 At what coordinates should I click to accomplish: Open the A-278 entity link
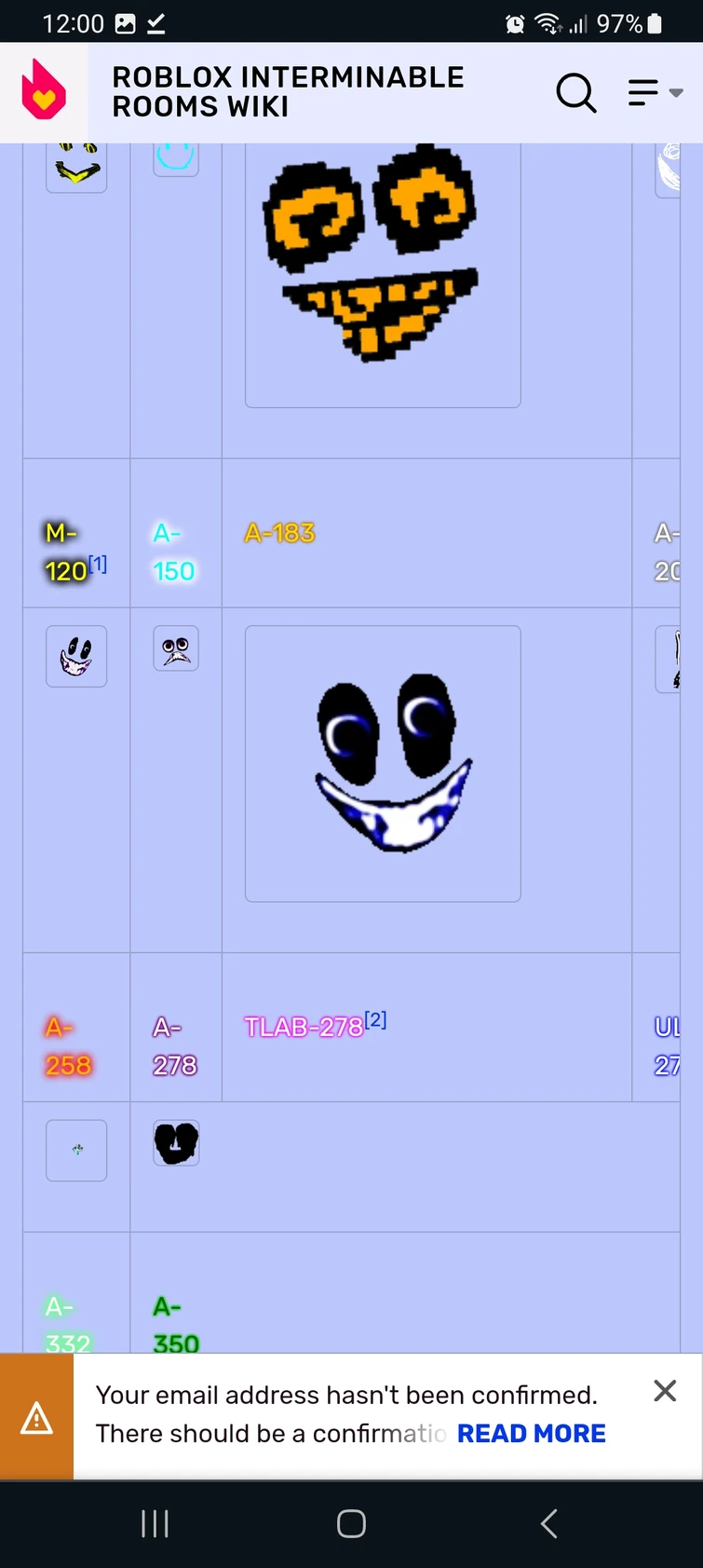point(174,1046)
